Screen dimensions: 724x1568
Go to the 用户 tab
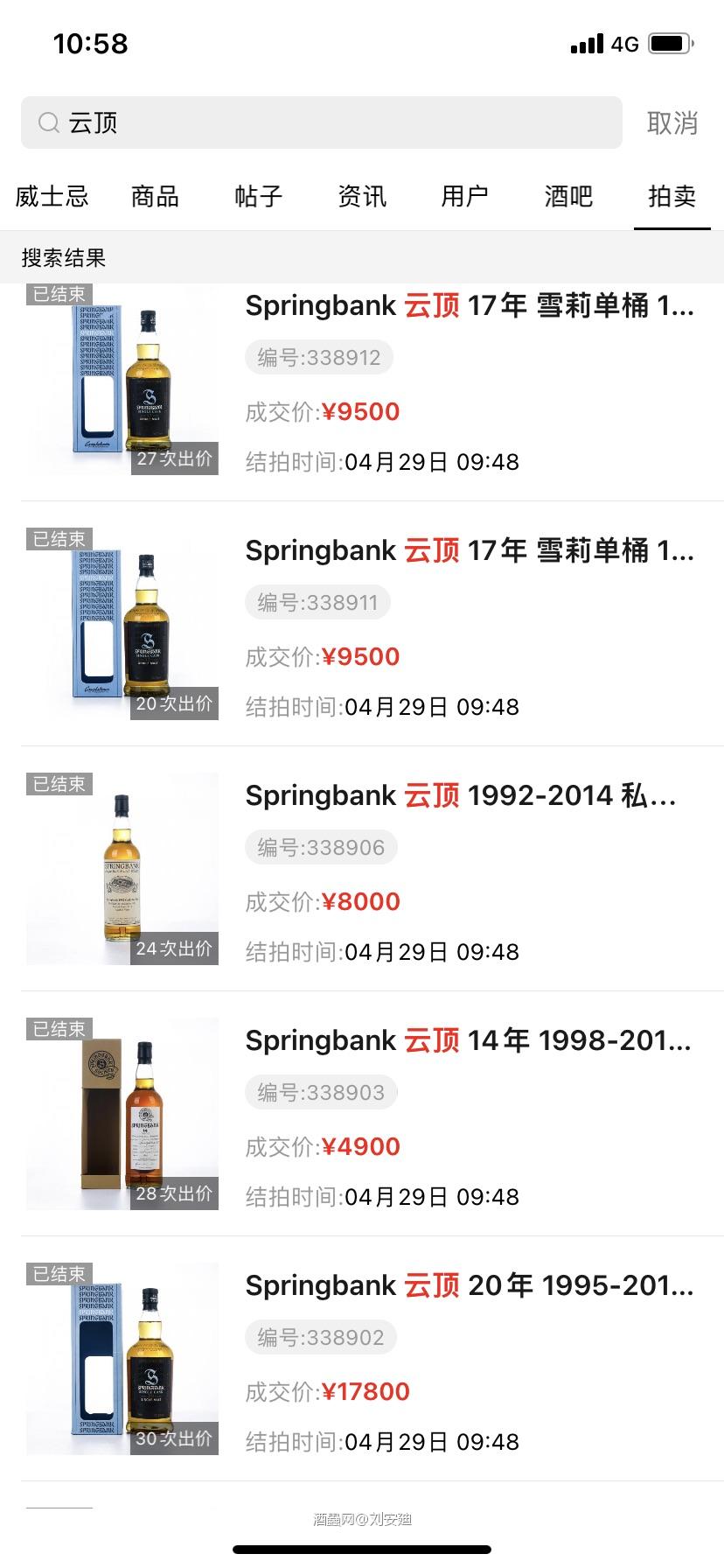coord(464,196)
